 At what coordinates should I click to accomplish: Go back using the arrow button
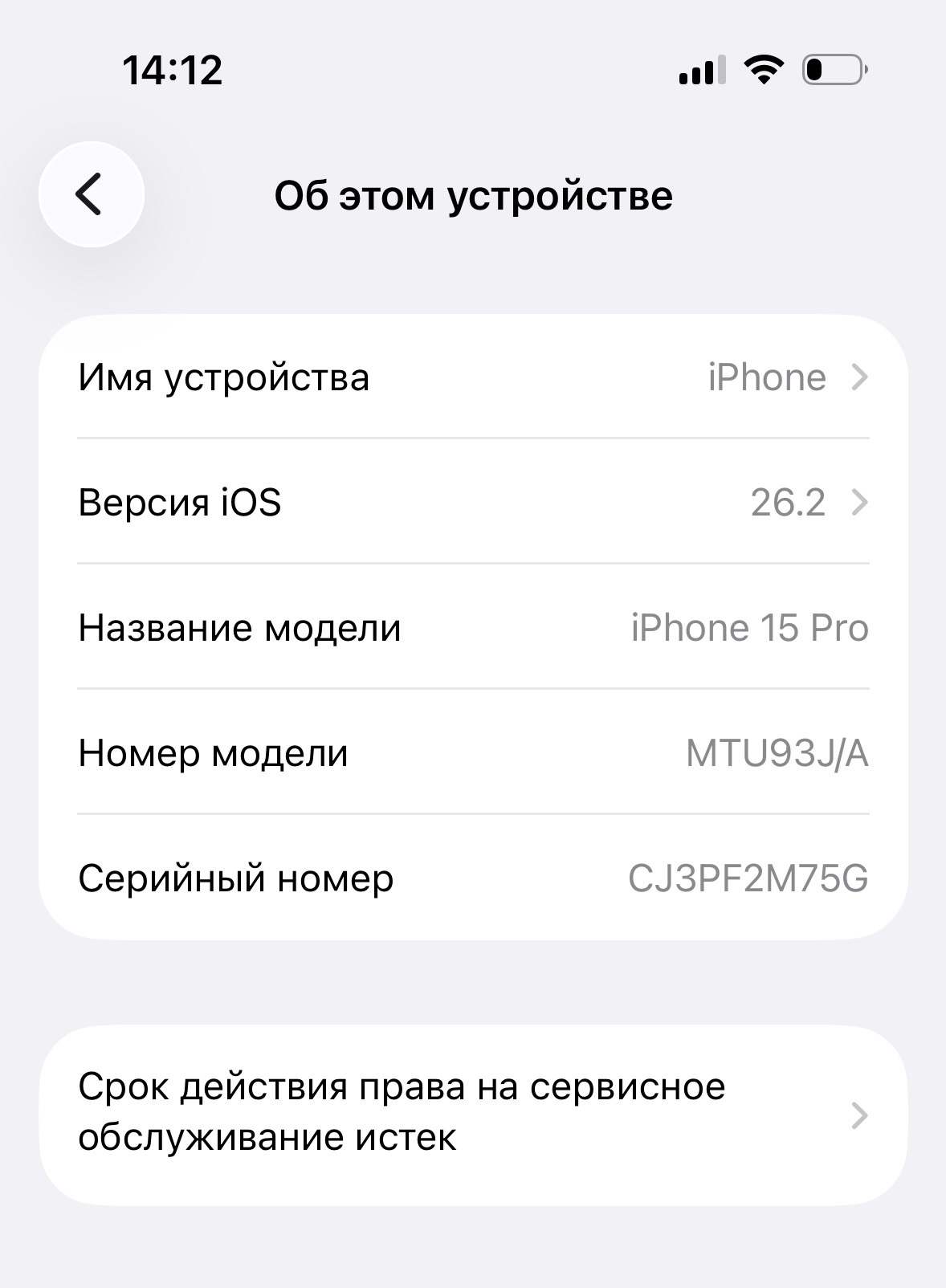coord(91,194)
